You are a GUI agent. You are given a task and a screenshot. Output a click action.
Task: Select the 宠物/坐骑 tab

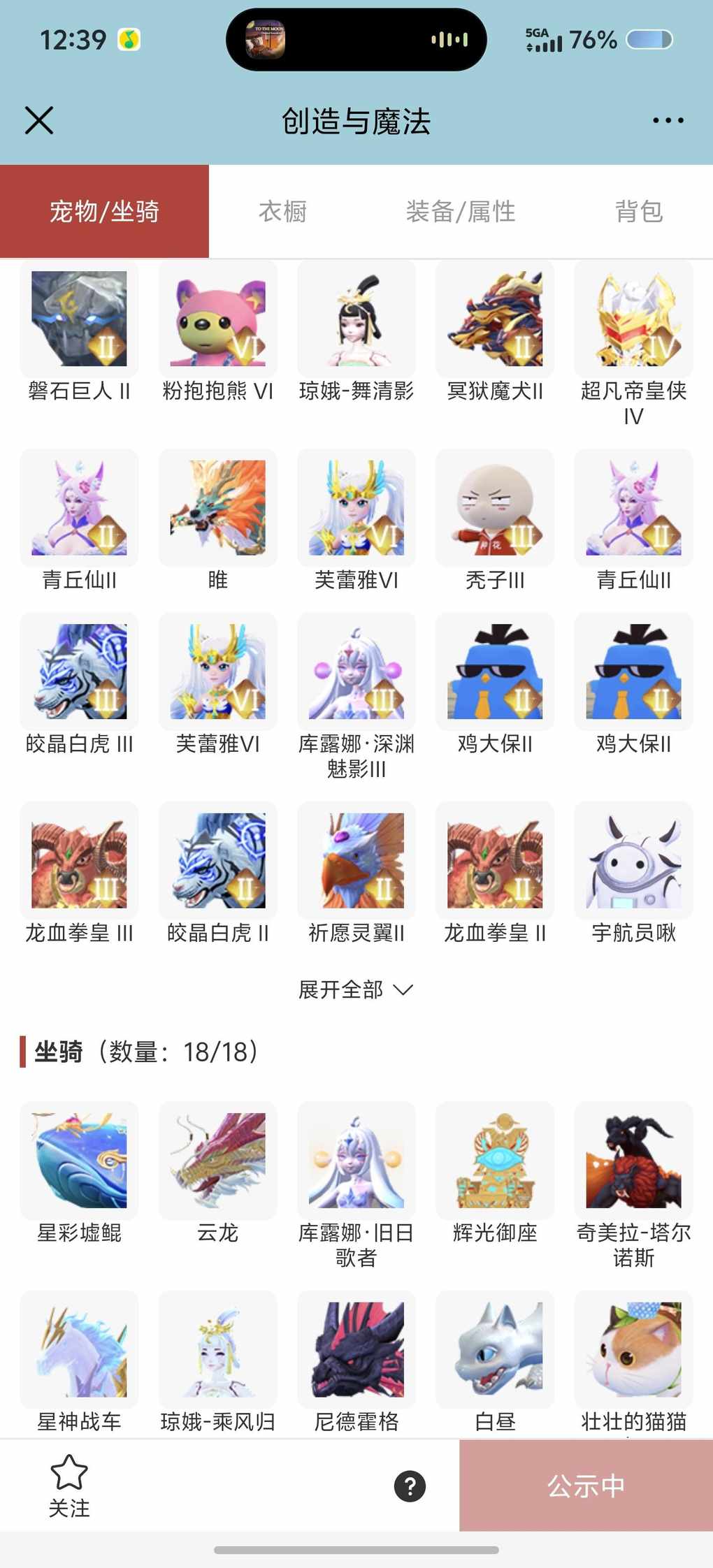coord(104,211)
